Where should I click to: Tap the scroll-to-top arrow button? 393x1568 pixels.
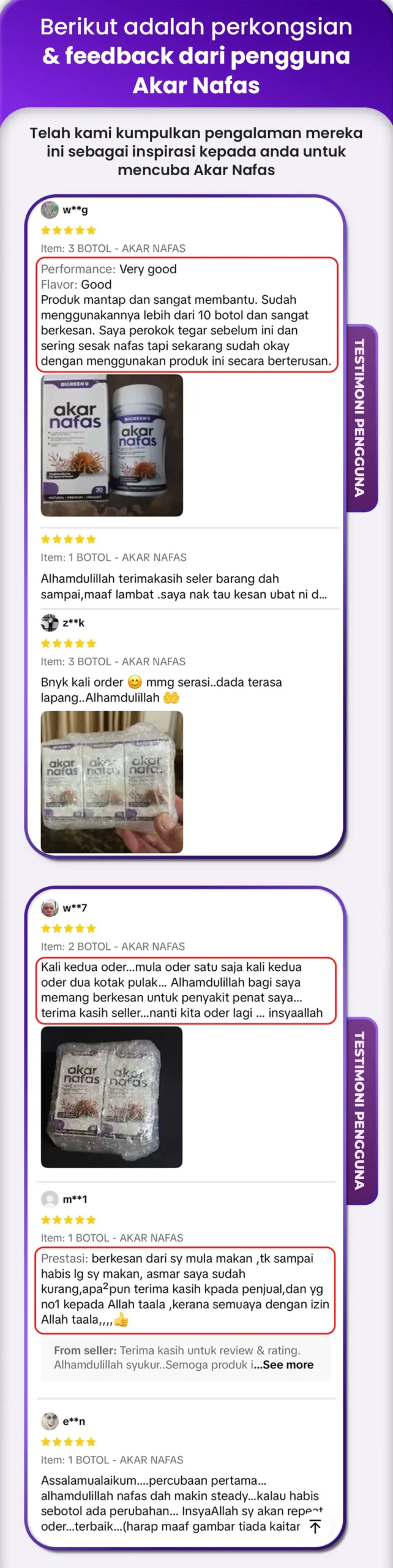(315, 1526)
